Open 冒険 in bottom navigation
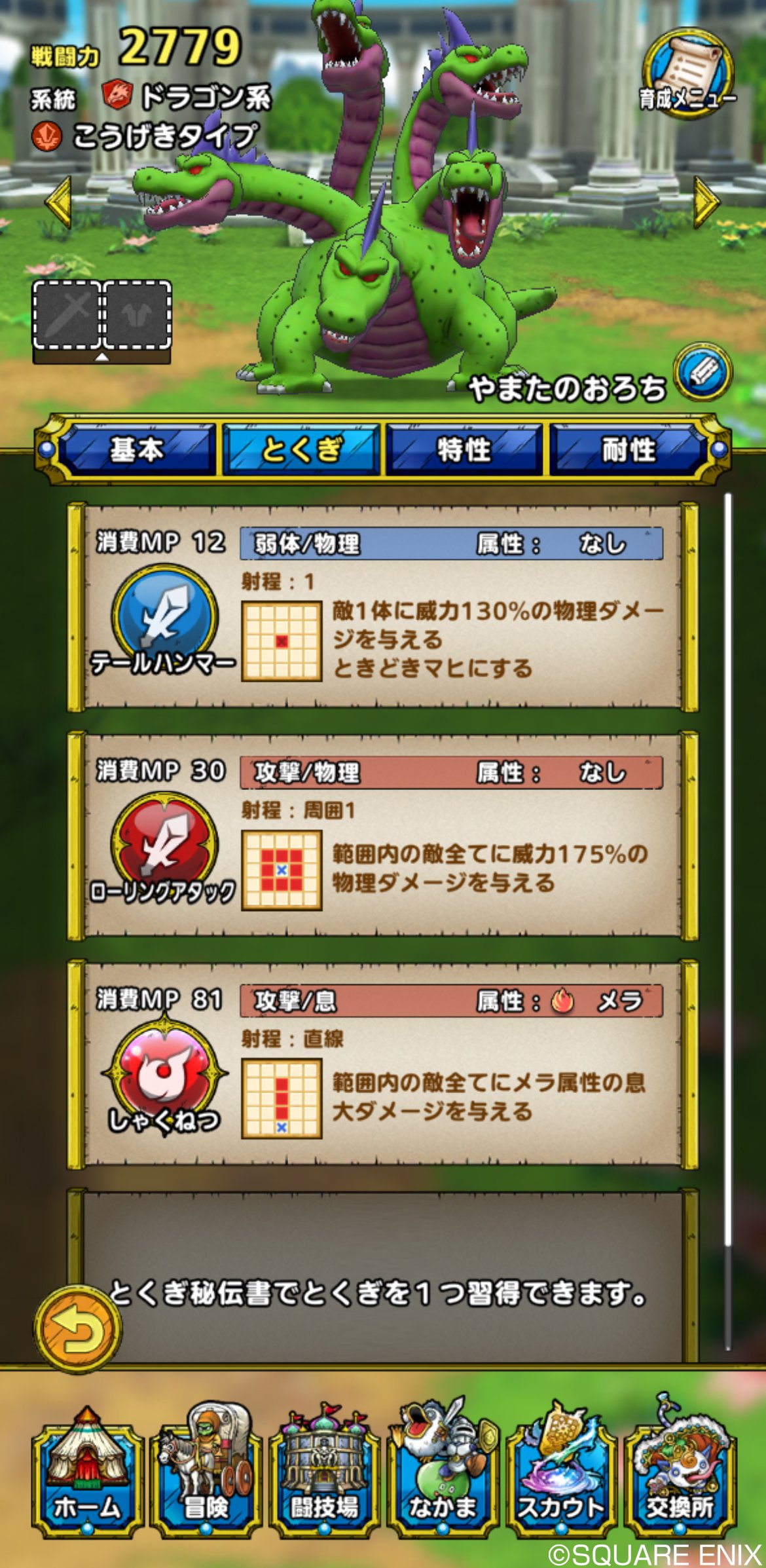This screenshot has width=766, height=1568. (x=206, y=1474)
